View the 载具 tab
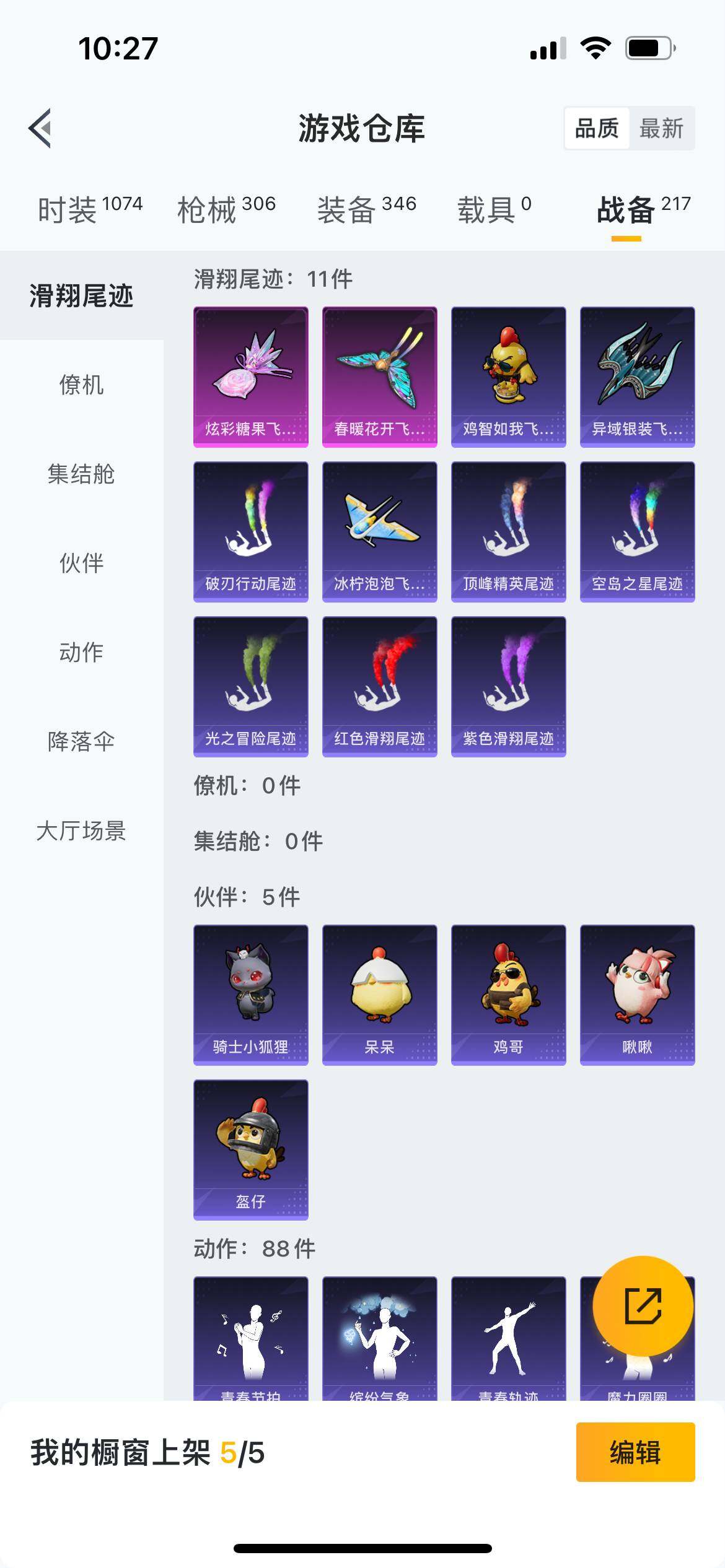This screenshot has width=725, height=1568. 494,209
